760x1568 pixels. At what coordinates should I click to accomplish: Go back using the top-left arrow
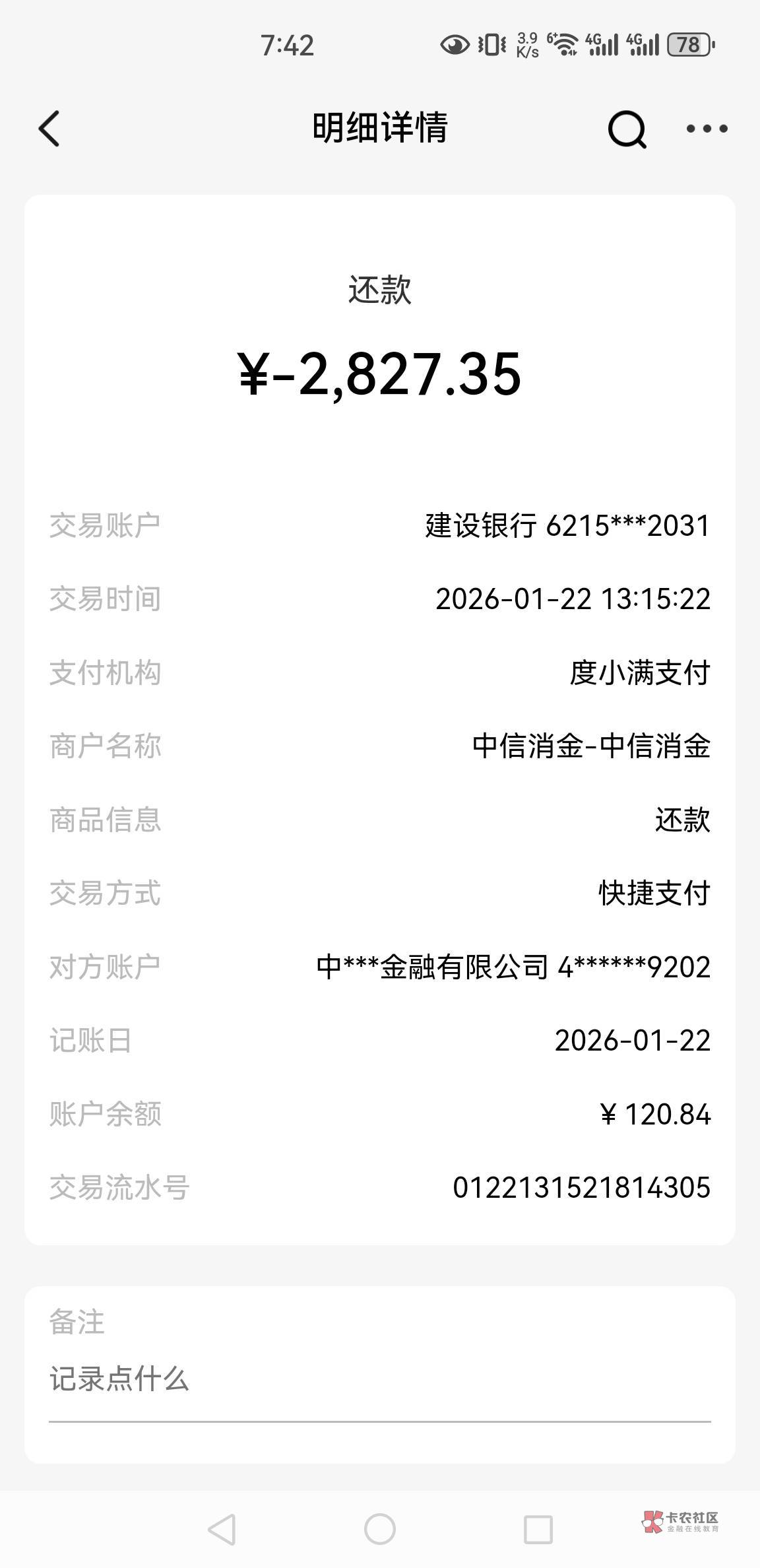(49, 128)
